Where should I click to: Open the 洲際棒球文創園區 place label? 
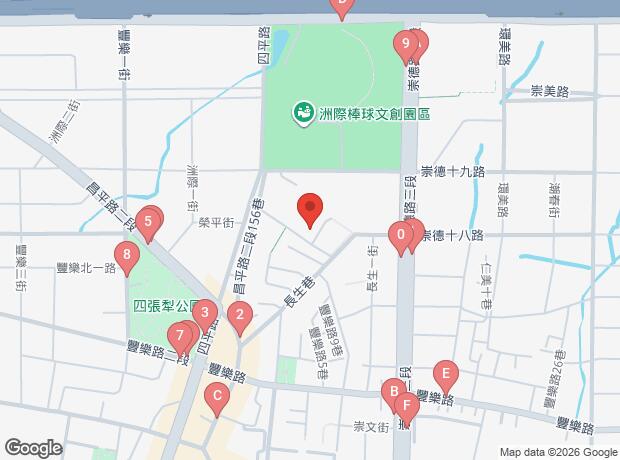[363, 113]
